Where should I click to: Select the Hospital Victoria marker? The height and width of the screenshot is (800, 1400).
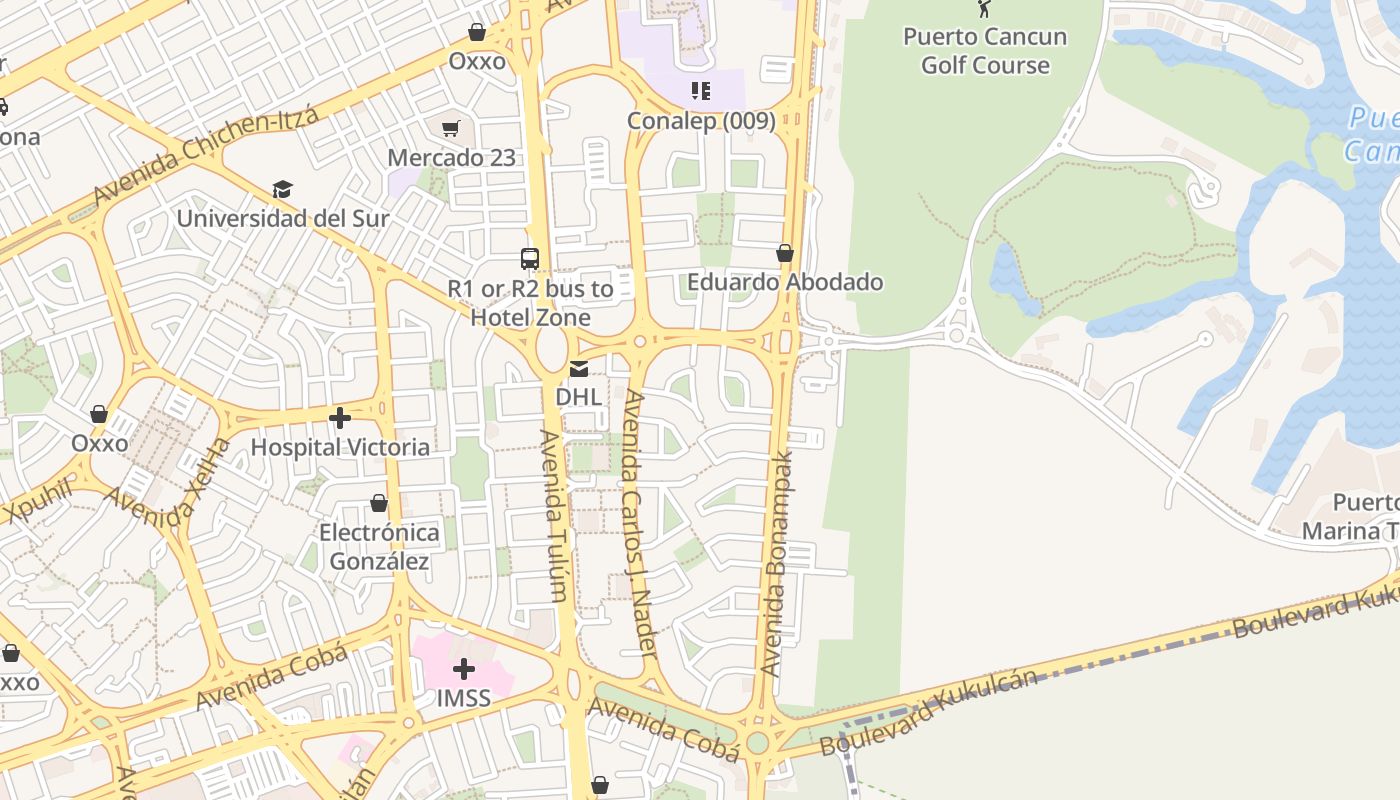340,418
